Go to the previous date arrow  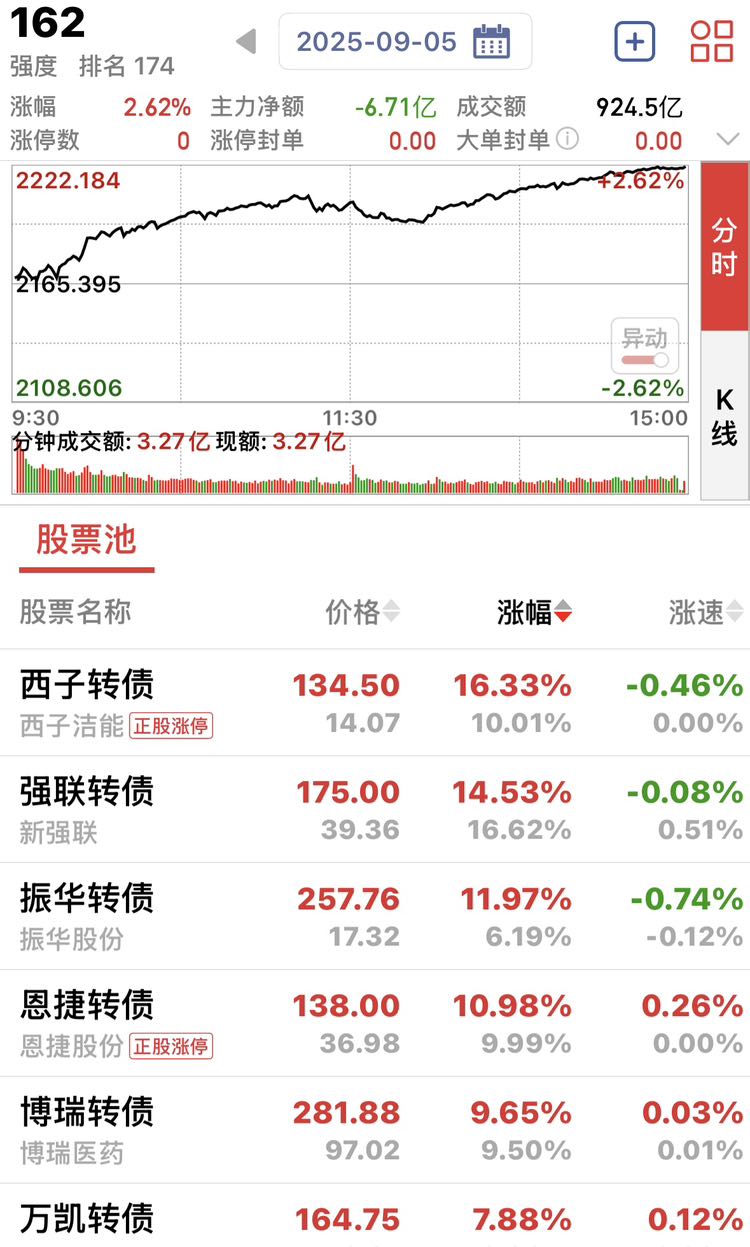point(246,42)
